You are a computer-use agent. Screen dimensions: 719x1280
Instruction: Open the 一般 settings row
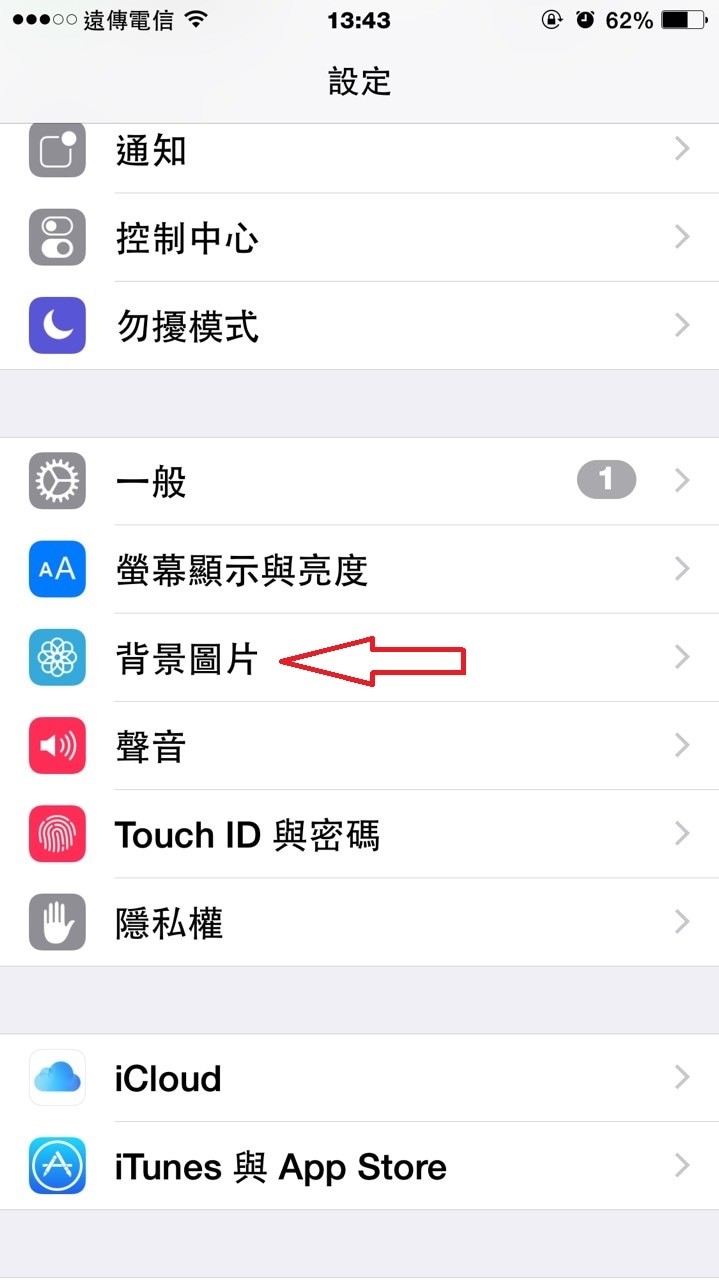(x=359, y=481)
